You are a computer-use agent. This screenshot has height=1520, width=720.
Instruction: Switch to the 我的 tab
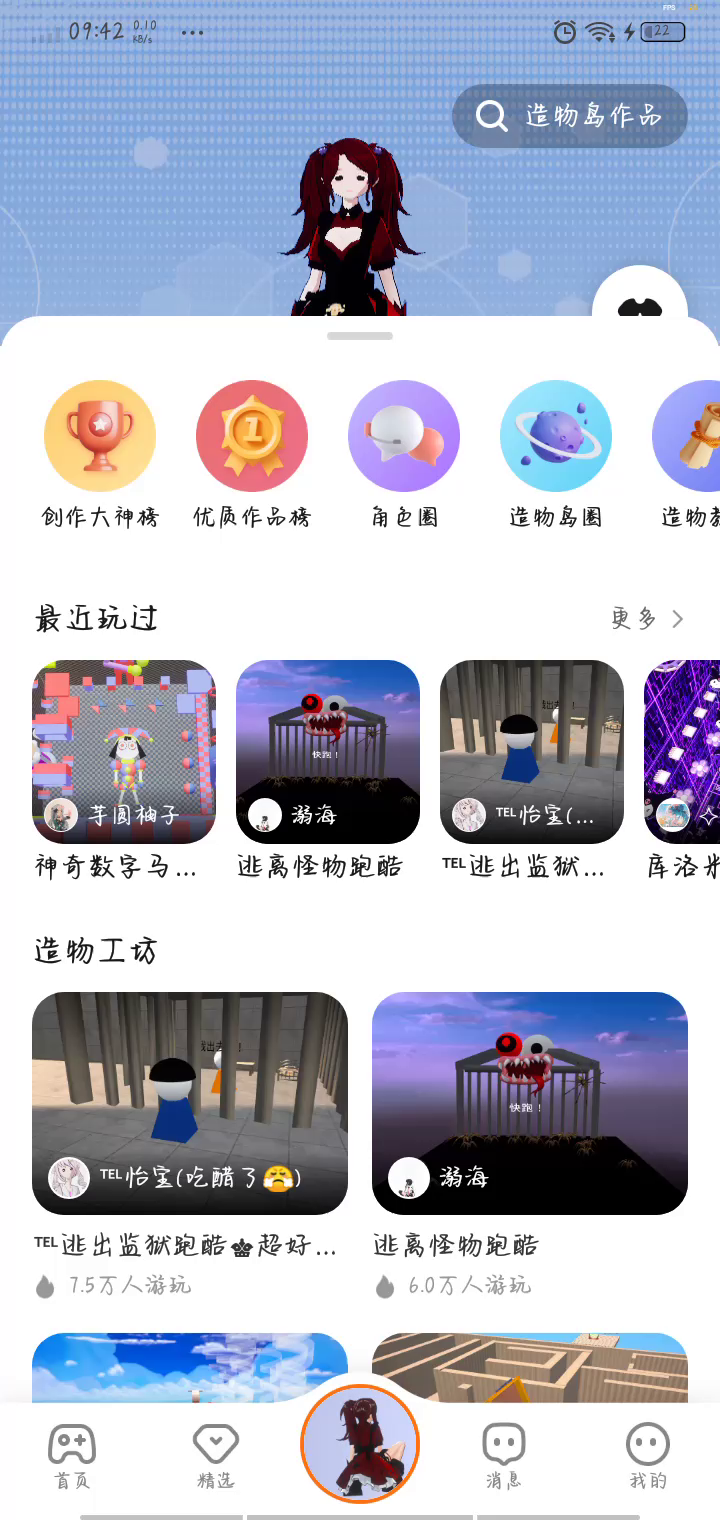pos(648,1456)
